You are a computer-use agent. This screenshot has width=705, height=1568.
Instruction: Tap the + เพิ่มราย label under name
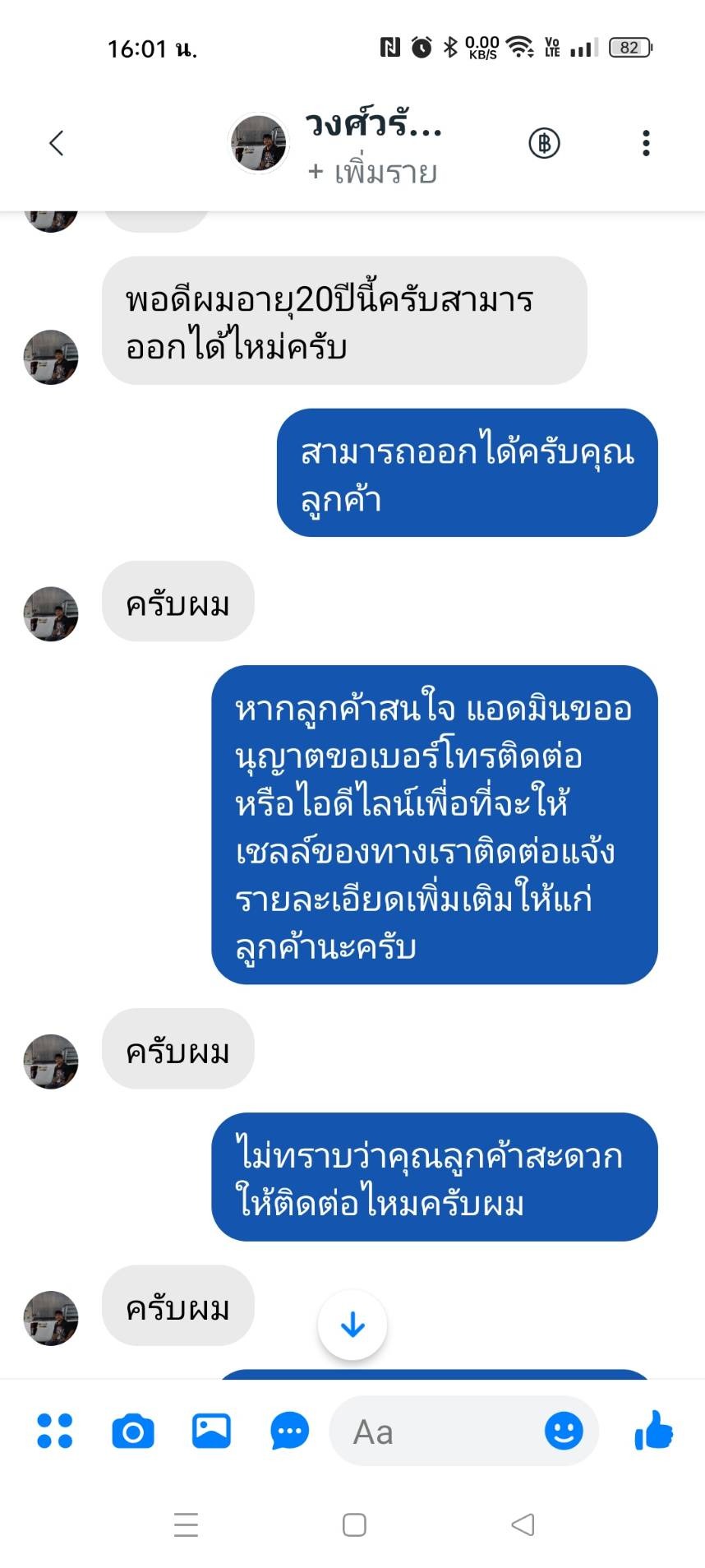(x=372, y=172)
